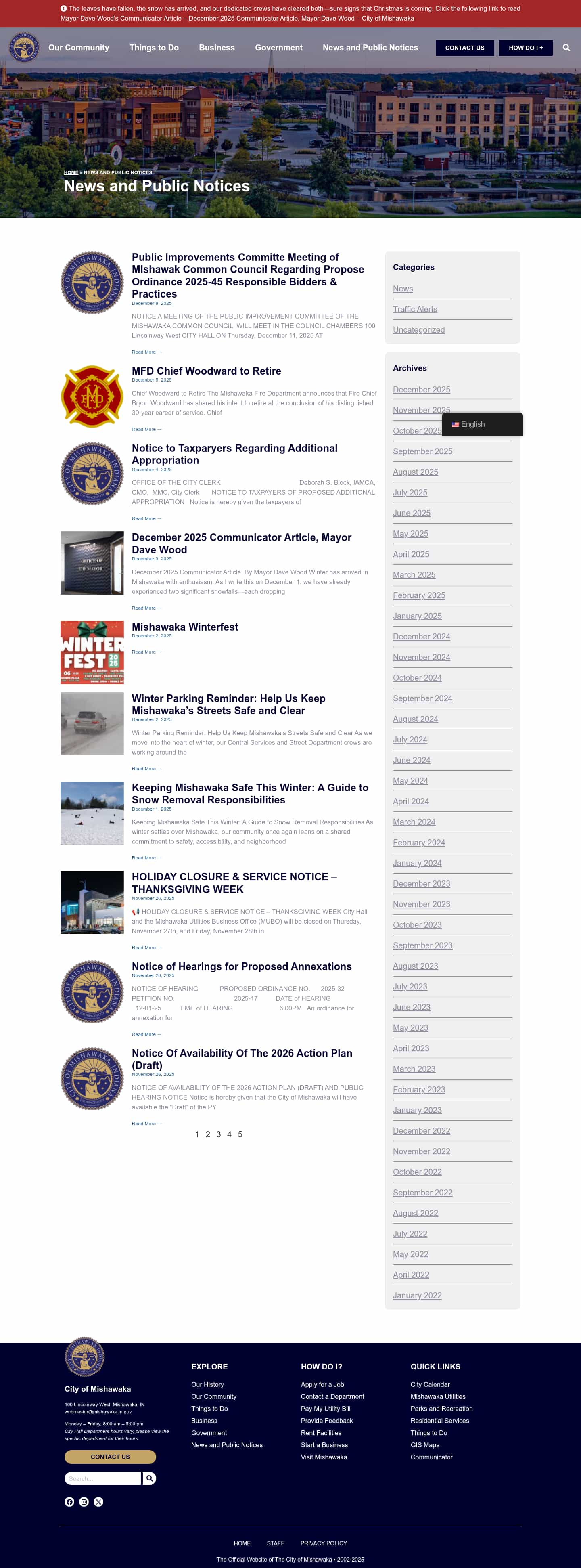Expand the Our Community navigation menu
581x1568 pixels.
click(x=79, y=48)
